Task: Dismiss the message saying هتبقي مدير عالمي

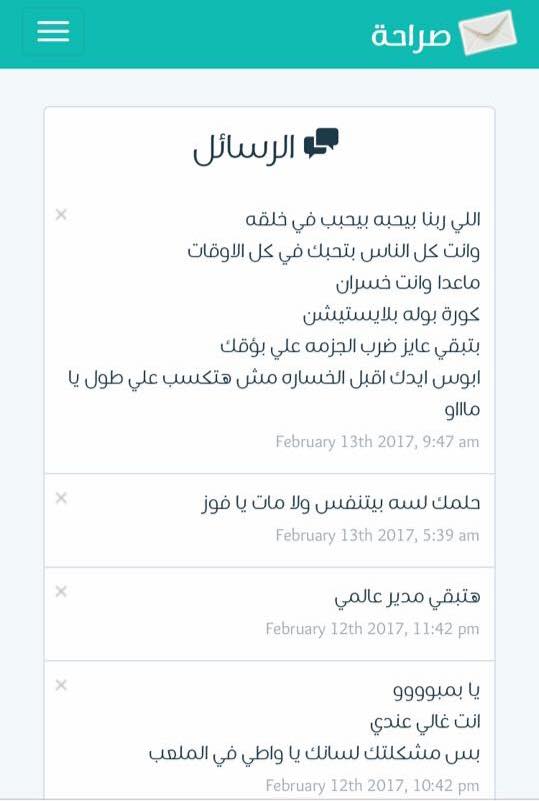Action: point(61,591)
